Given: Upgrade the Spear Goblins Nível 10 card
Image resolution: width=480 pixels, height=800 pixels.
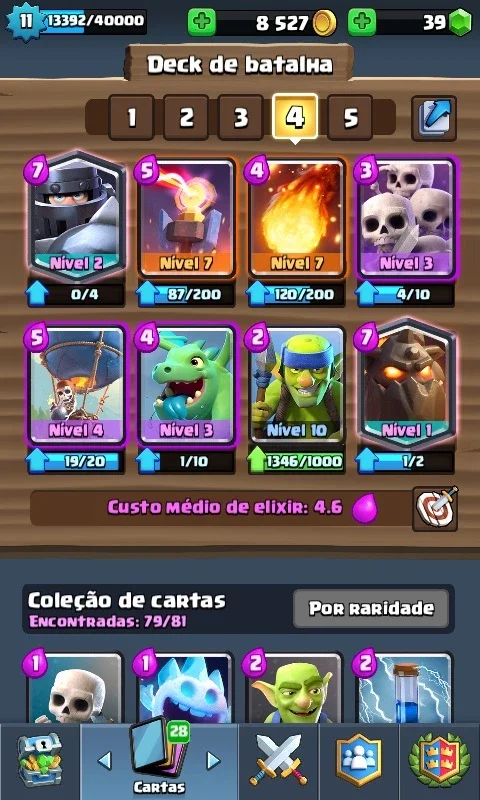Looking at the screenshot, I should click(x=296, y=462).
